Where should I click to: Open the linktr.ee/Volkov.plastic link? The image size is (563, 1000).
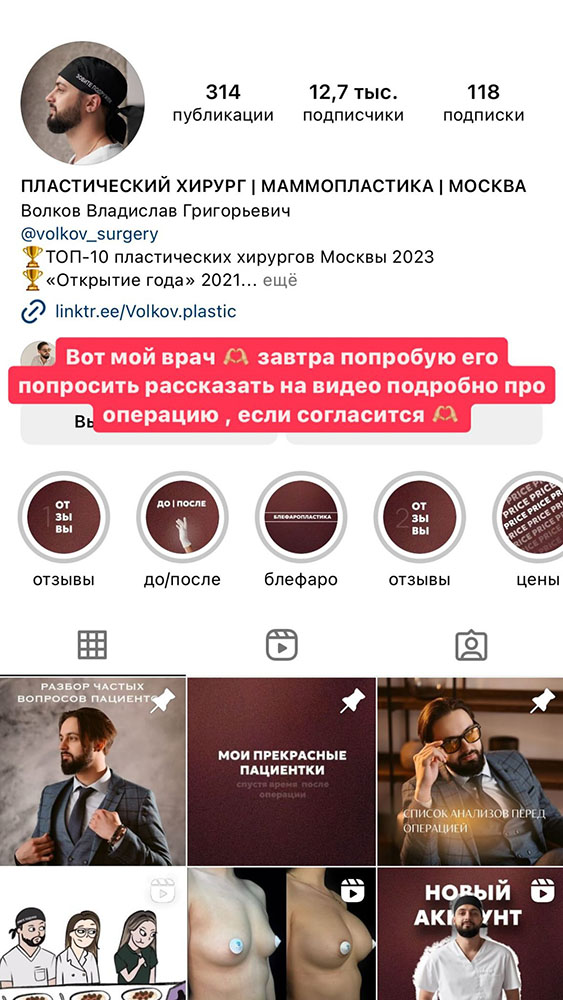click(145, 312)
